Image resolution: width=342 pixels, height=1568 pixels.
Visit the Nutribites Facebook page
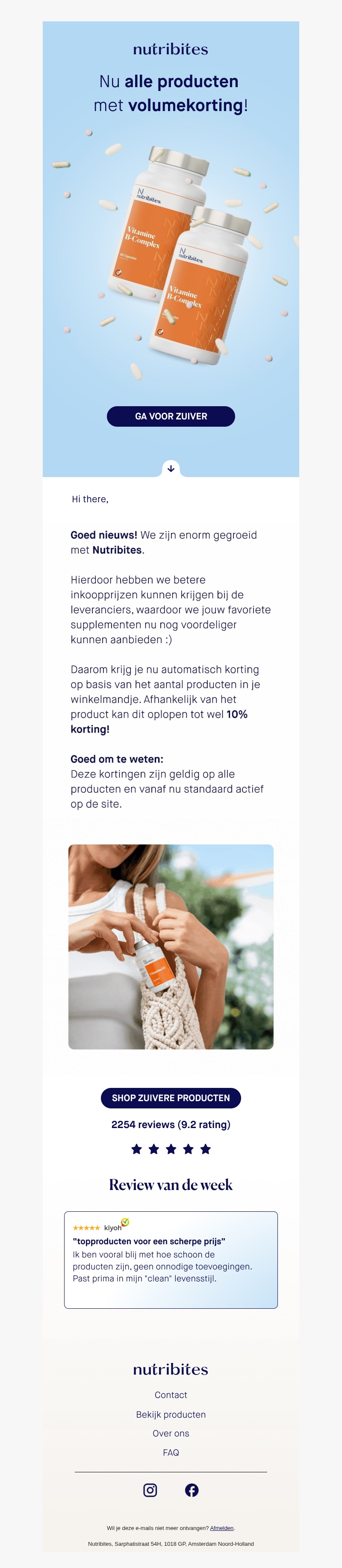tap(192, 1489)
